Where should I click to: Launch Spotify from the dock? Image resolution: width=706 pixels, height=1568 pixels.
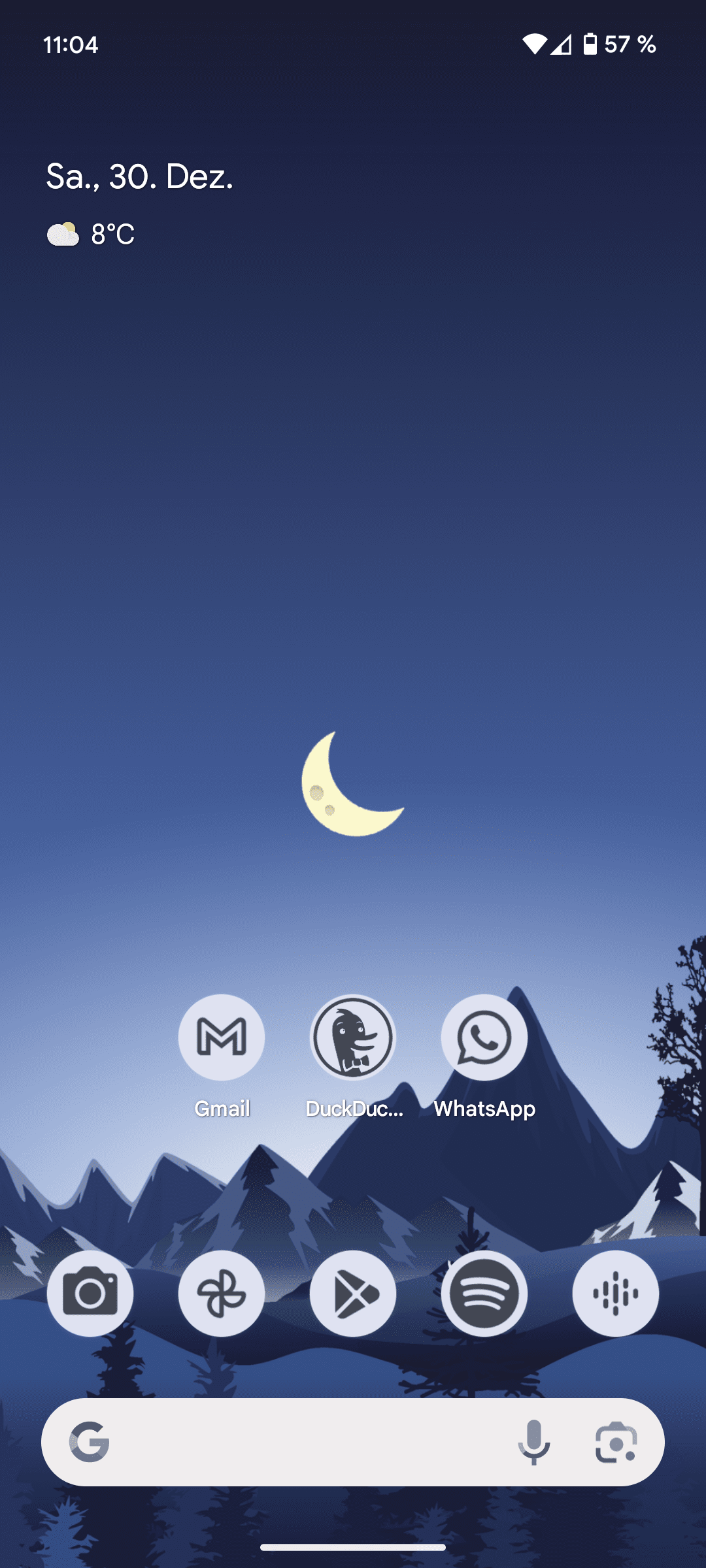click(x=484, y=1293)
